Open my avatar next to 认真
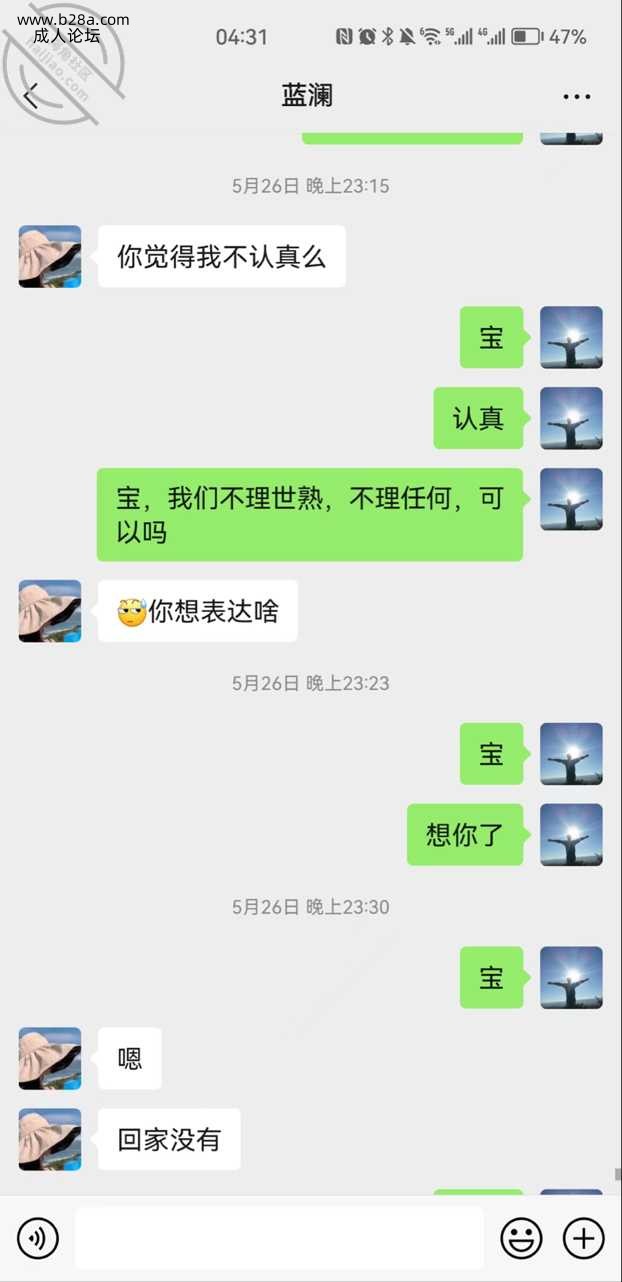Screen dimensions: 622x1282 571,418
